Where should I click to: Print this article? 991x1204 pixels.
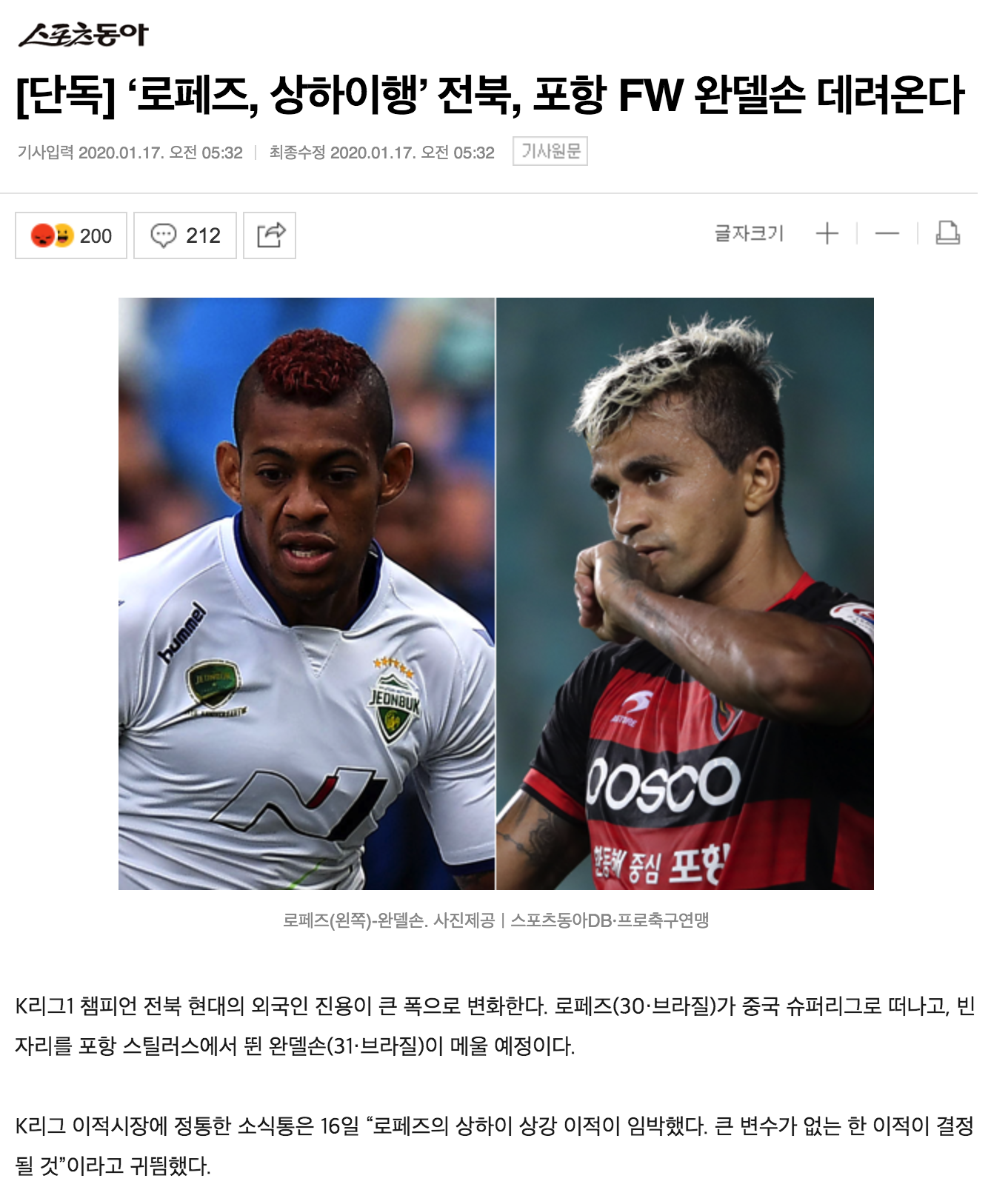point(947,233)
